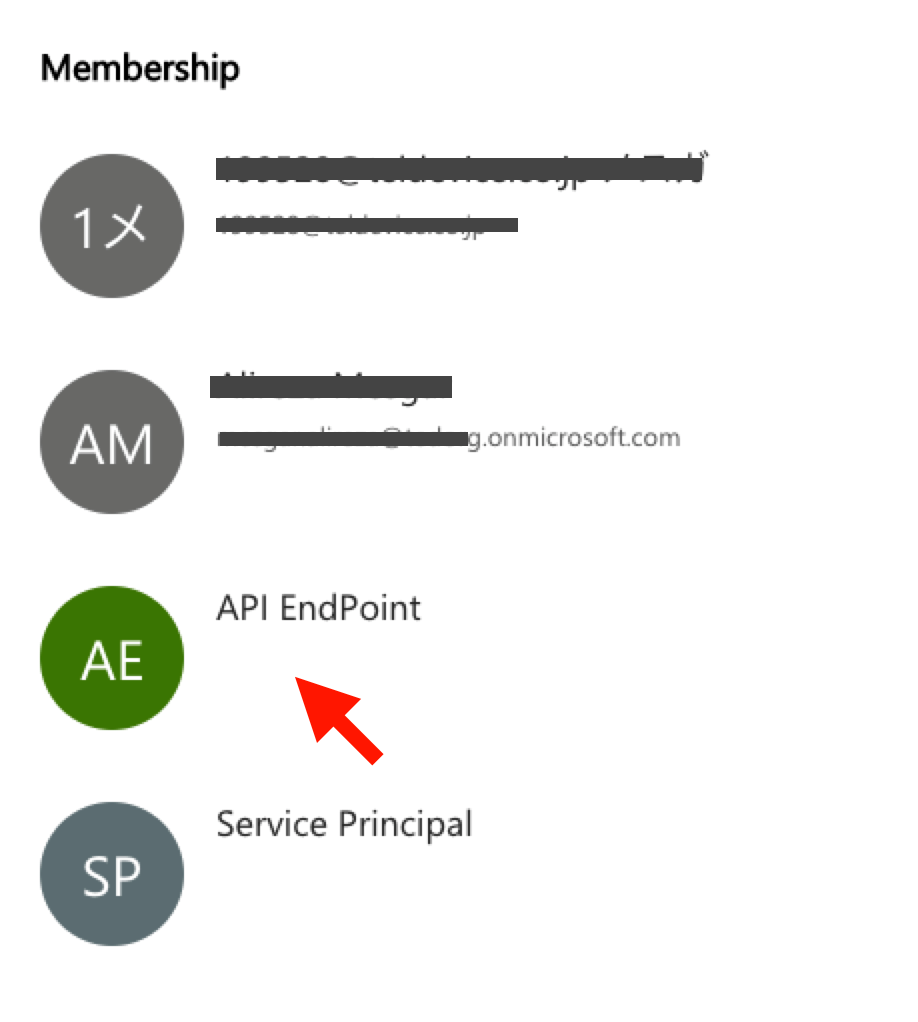The image size is (918, 1022).
Task: Select the member with AM avatar
Action: [112, 442]
